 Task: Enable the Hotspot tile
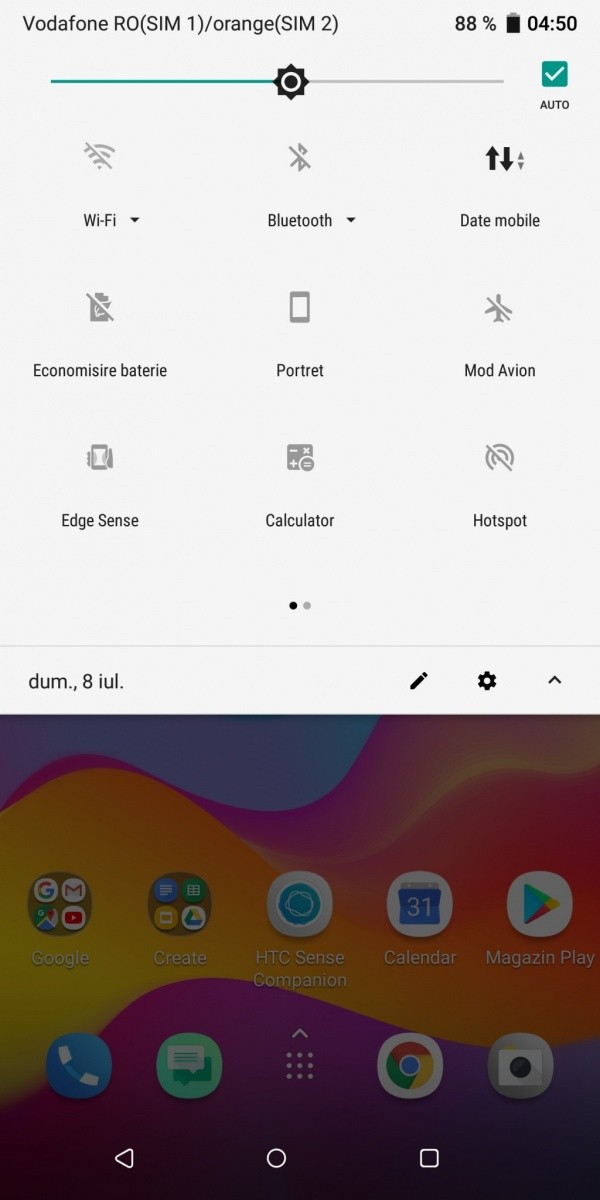(499, 458)
